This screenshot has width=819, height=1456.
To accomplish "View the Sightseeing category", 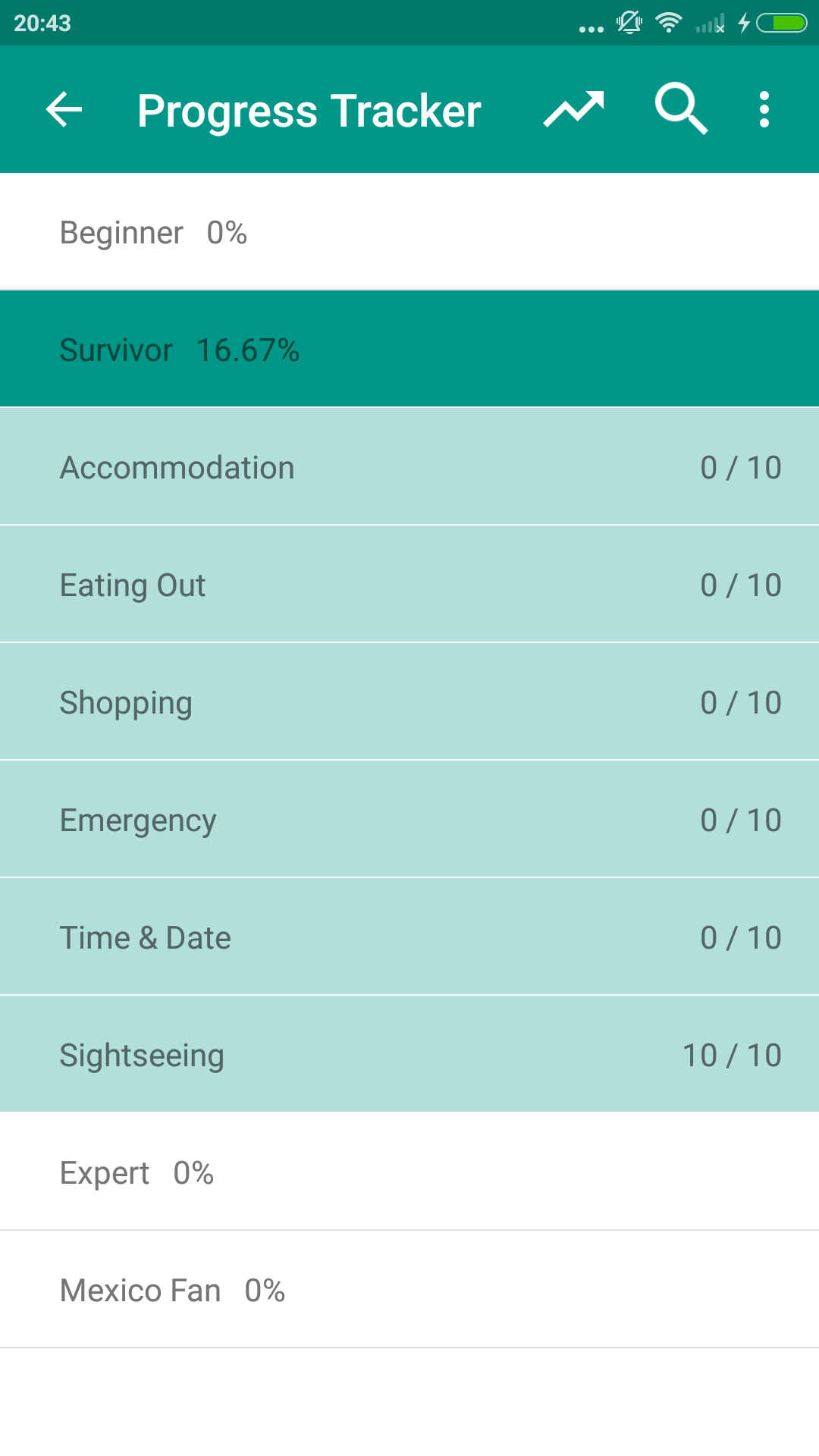I will click(409, 1055).
